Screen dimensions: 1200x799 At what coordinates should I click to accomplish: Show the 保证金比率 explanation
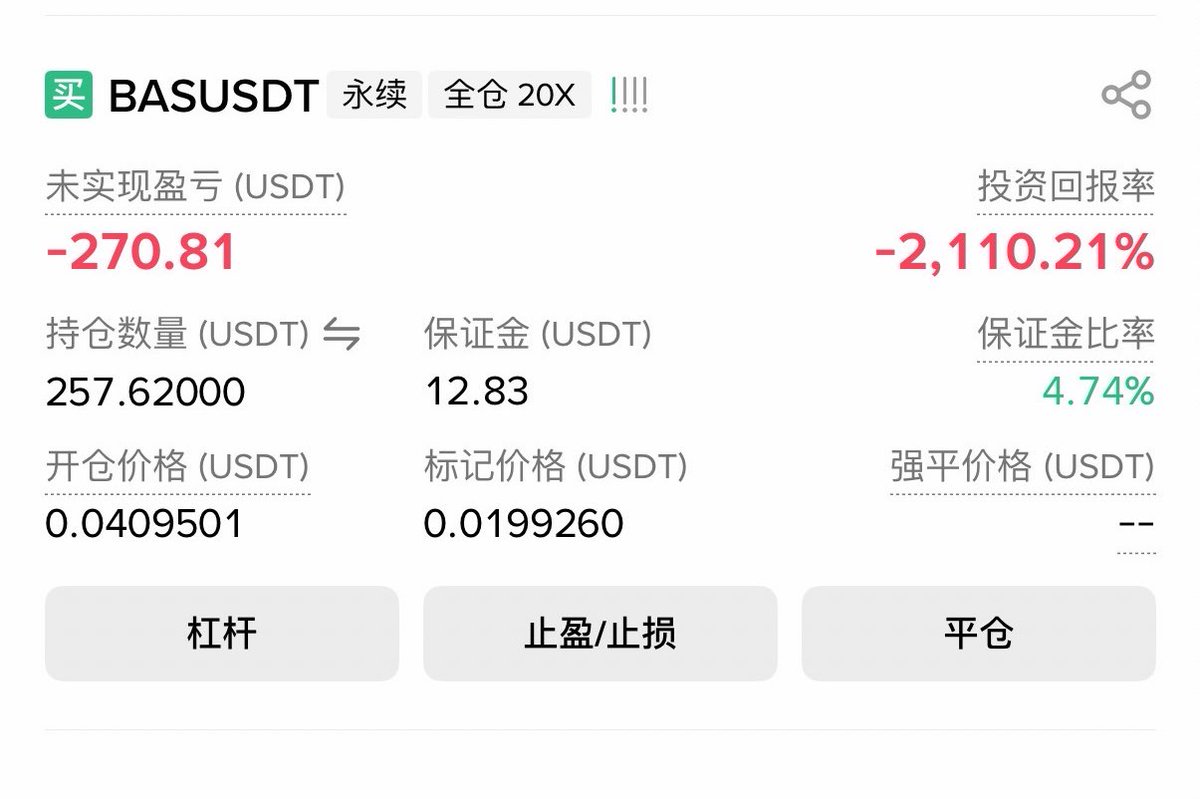point(1065,335)
